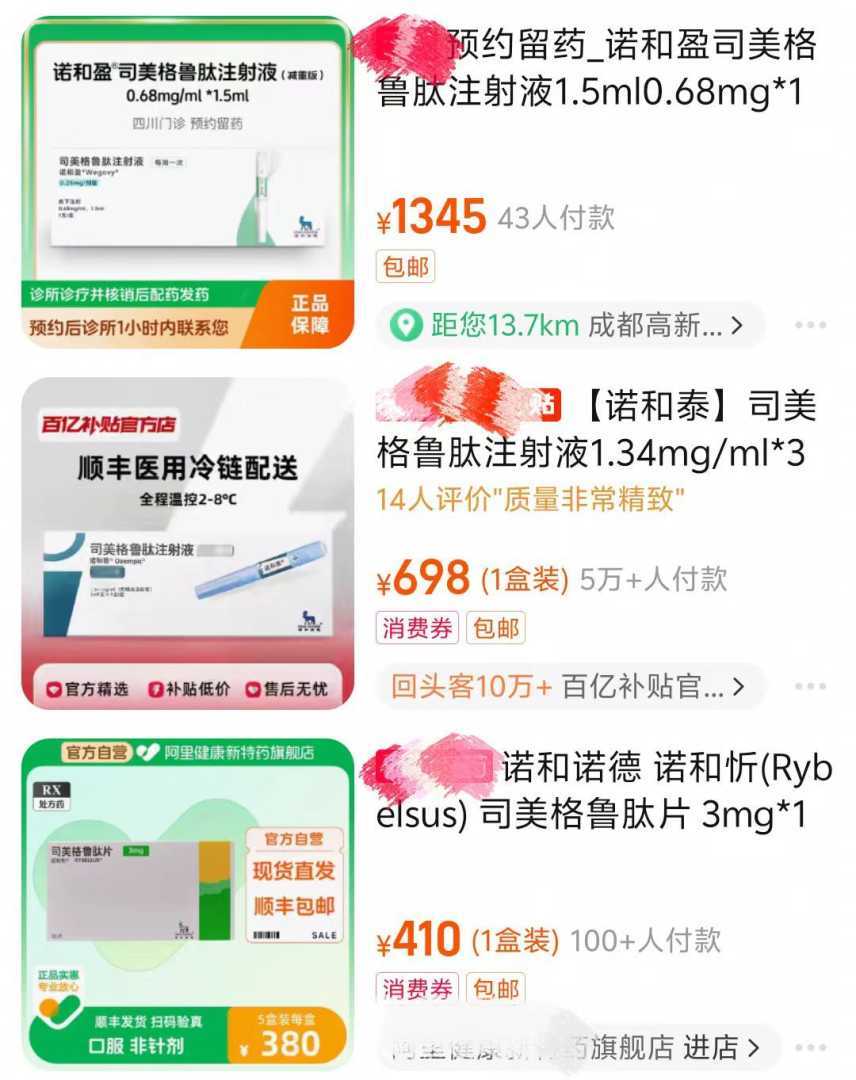Open the 成都高新 store location link
This screenshot has height=1080, width=856.
pyautogui.click(x=571, y=325)
